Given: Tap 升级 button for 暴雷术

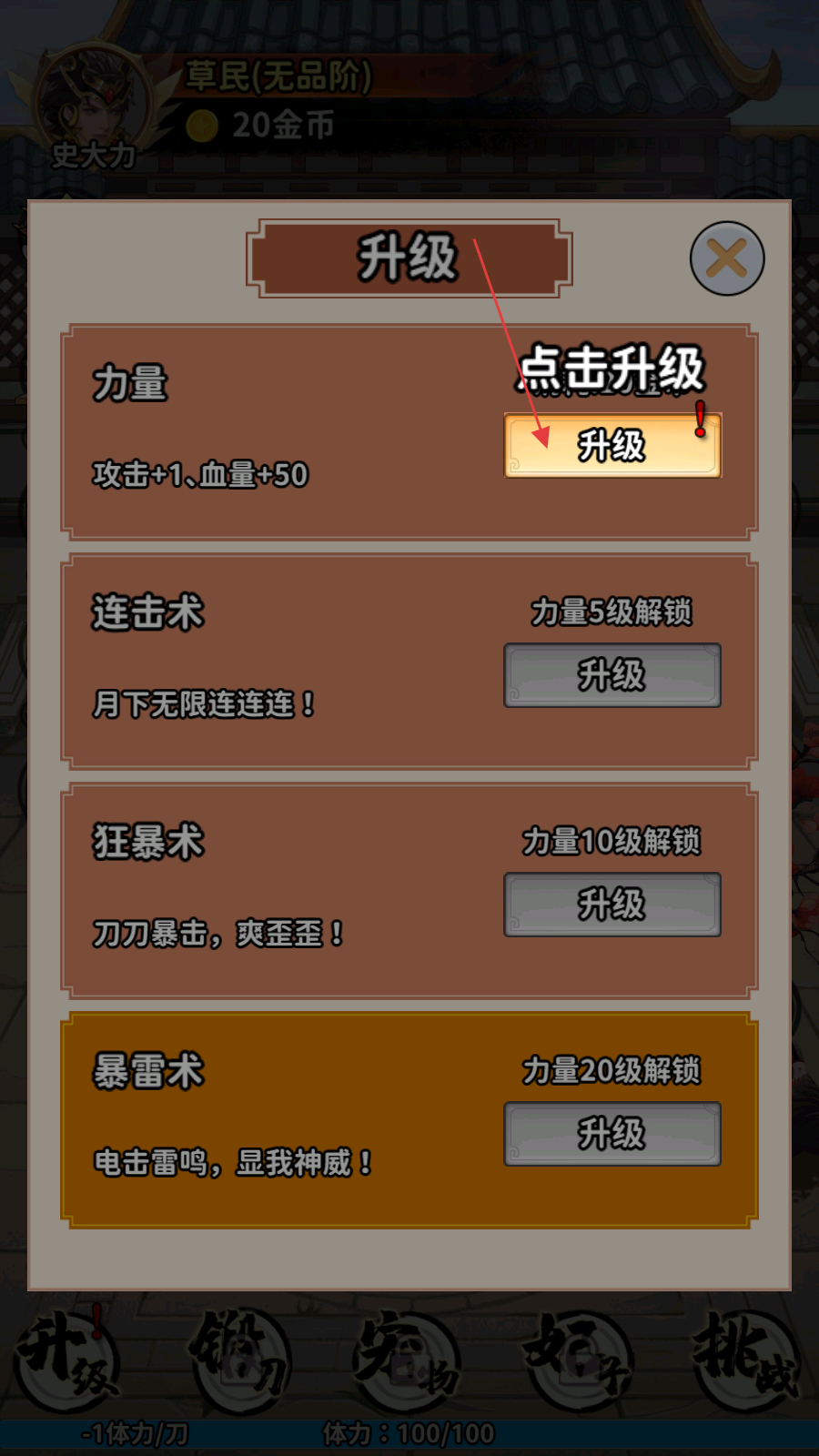Looking at the screenshot, I should (612, 1134).
